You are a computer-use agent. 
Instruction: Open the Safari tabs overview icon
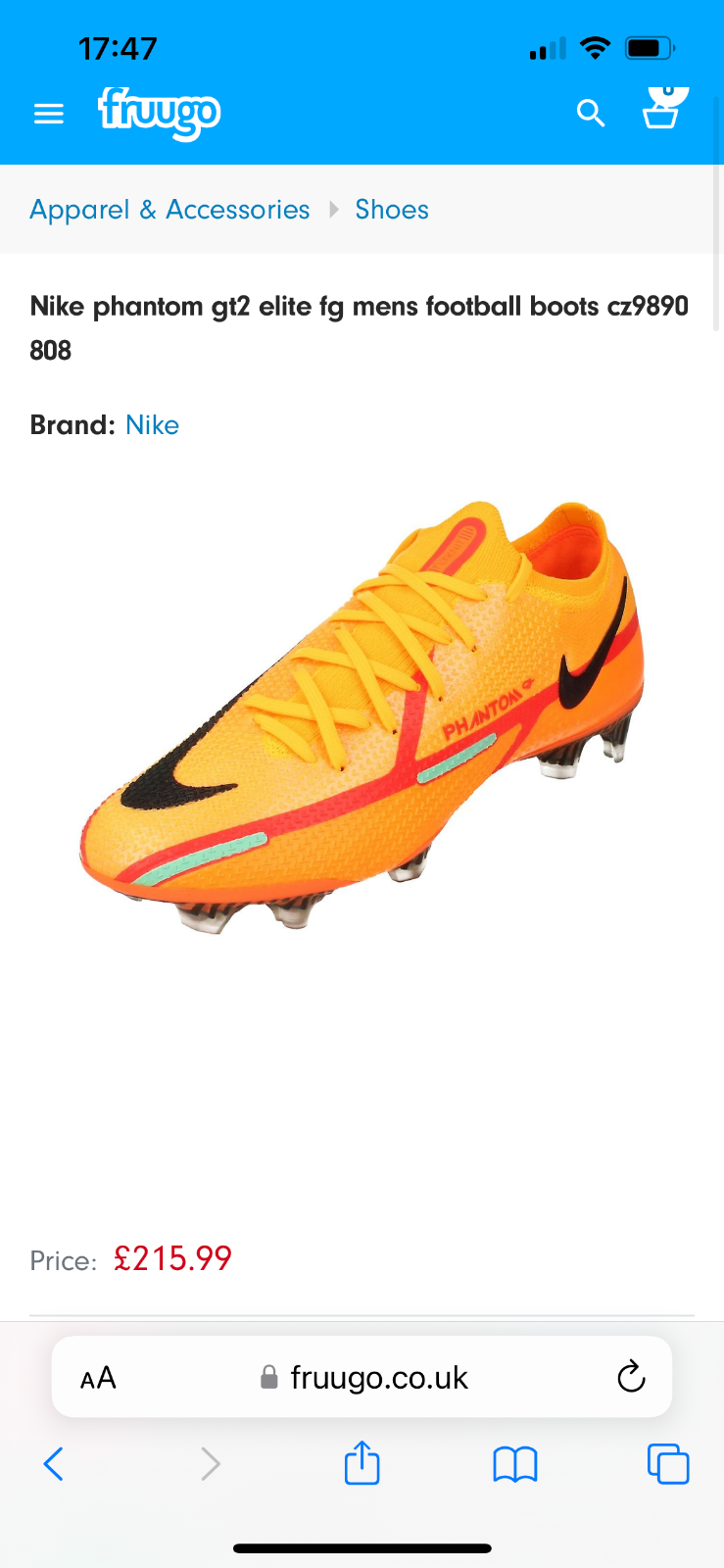click(x=668, y=1463)
